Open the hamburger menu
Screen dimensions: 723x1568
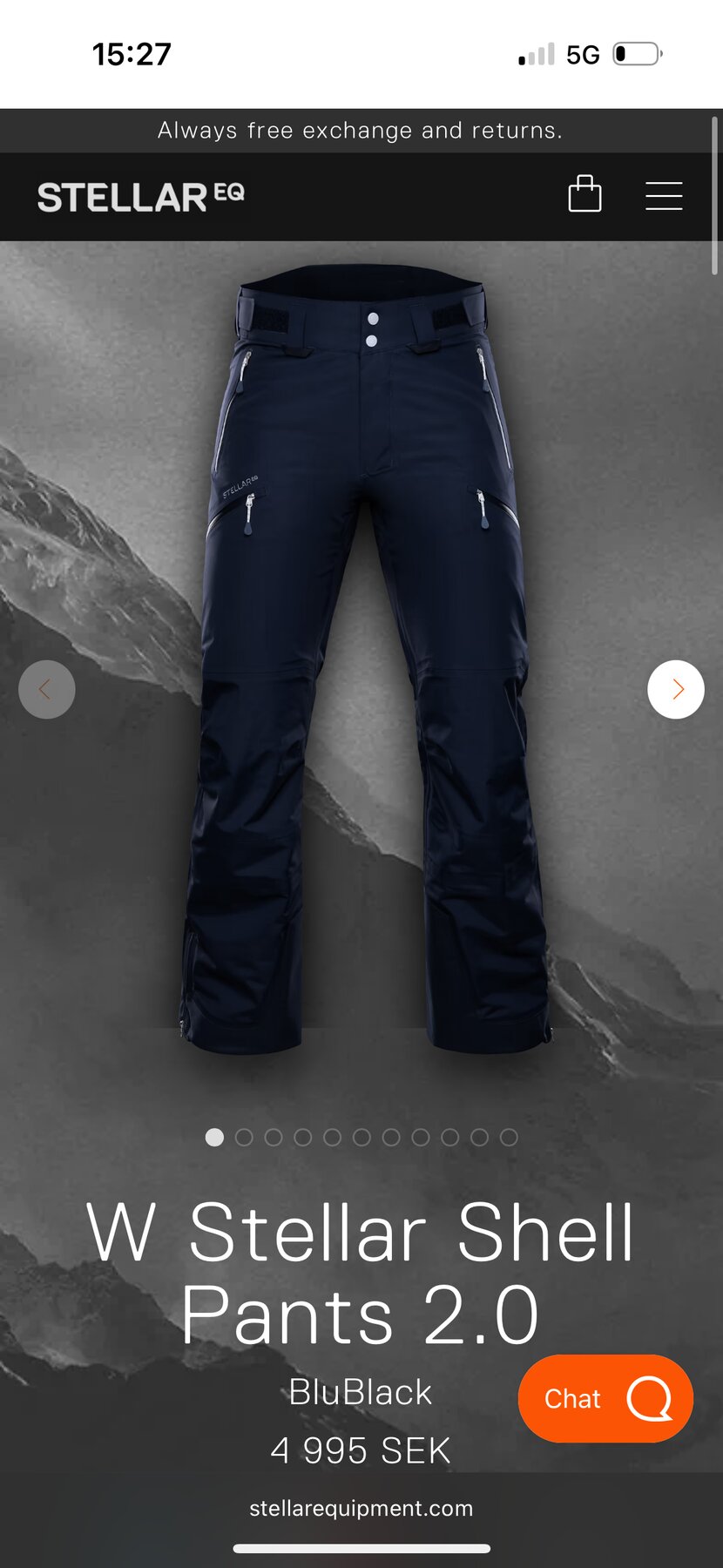click(663, 196)
